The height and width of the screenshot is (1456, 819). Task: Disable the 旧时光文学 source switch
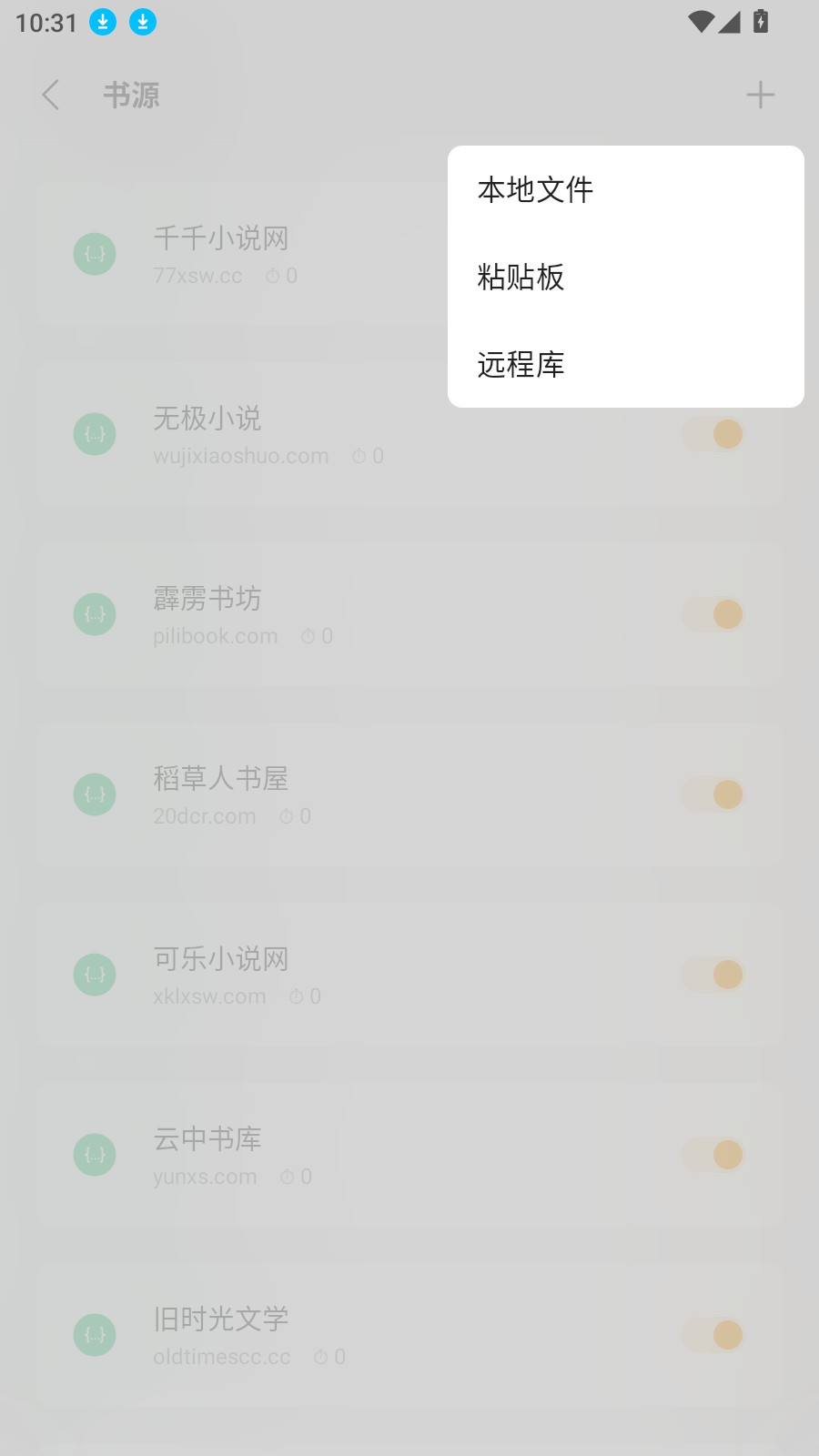[x=713, y=1335]
